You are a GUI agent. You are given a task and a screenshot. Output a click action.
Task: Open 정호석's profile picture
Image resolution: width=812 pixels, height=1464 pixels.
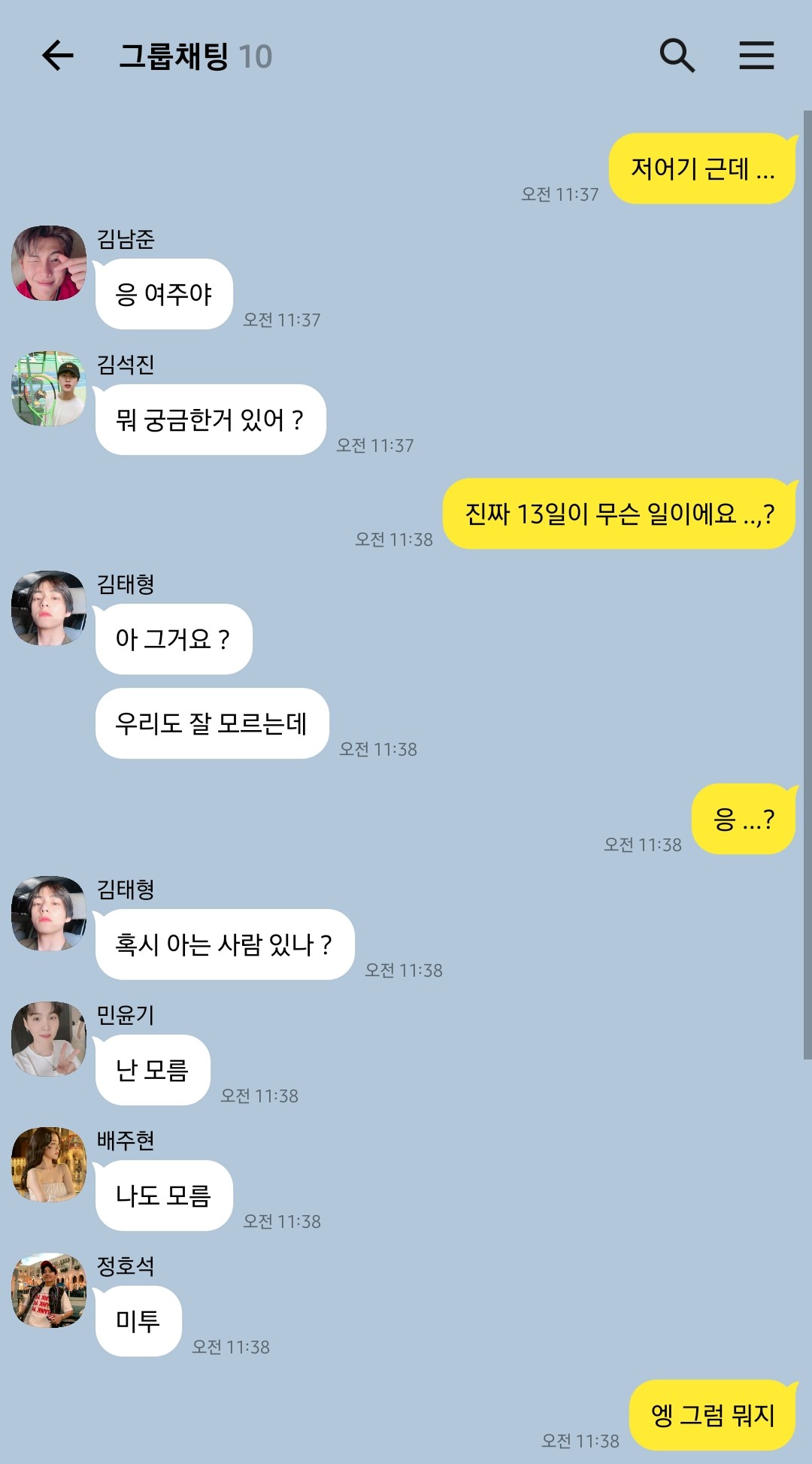coord(49,1290)
